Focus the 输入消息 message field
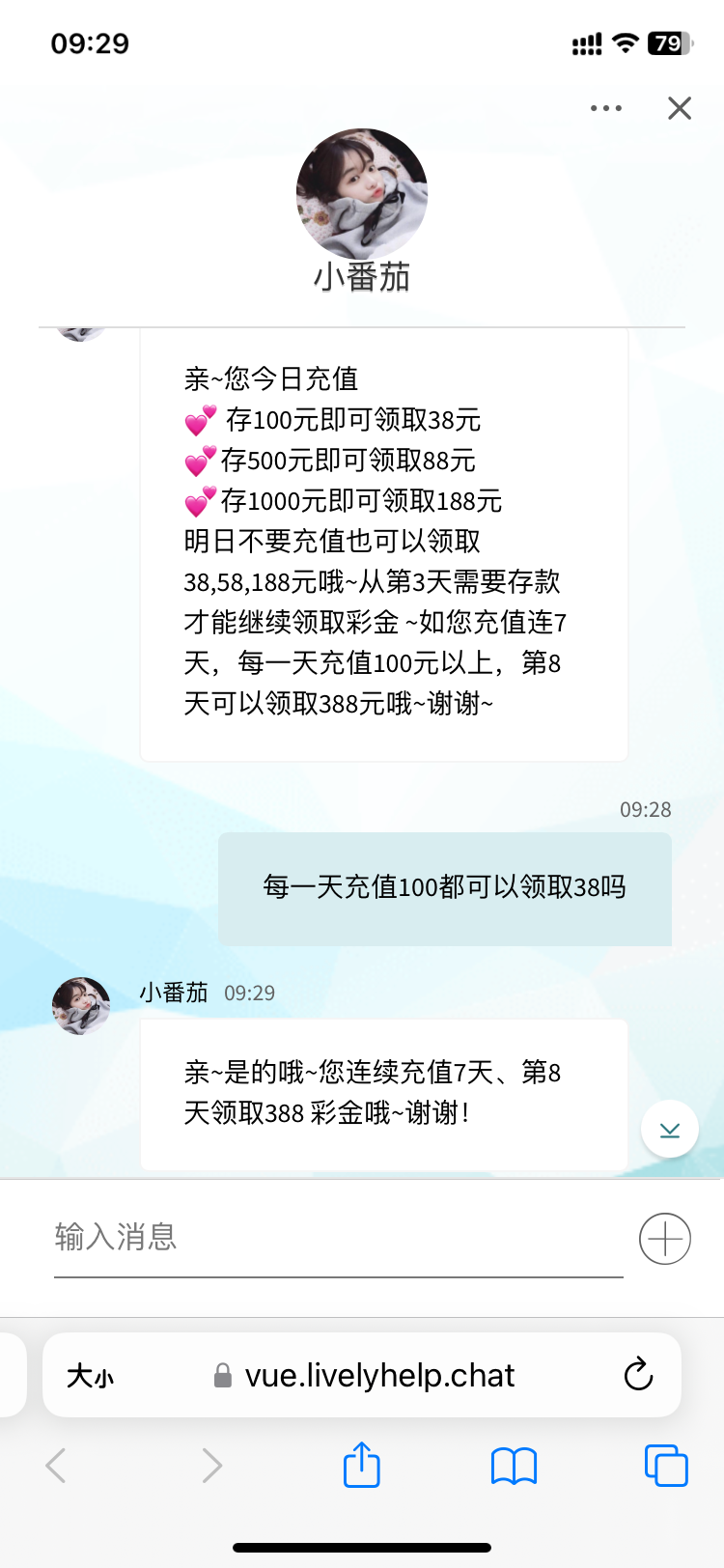724x1568 pixels. pyautogui.click(x=338, y=1237)
